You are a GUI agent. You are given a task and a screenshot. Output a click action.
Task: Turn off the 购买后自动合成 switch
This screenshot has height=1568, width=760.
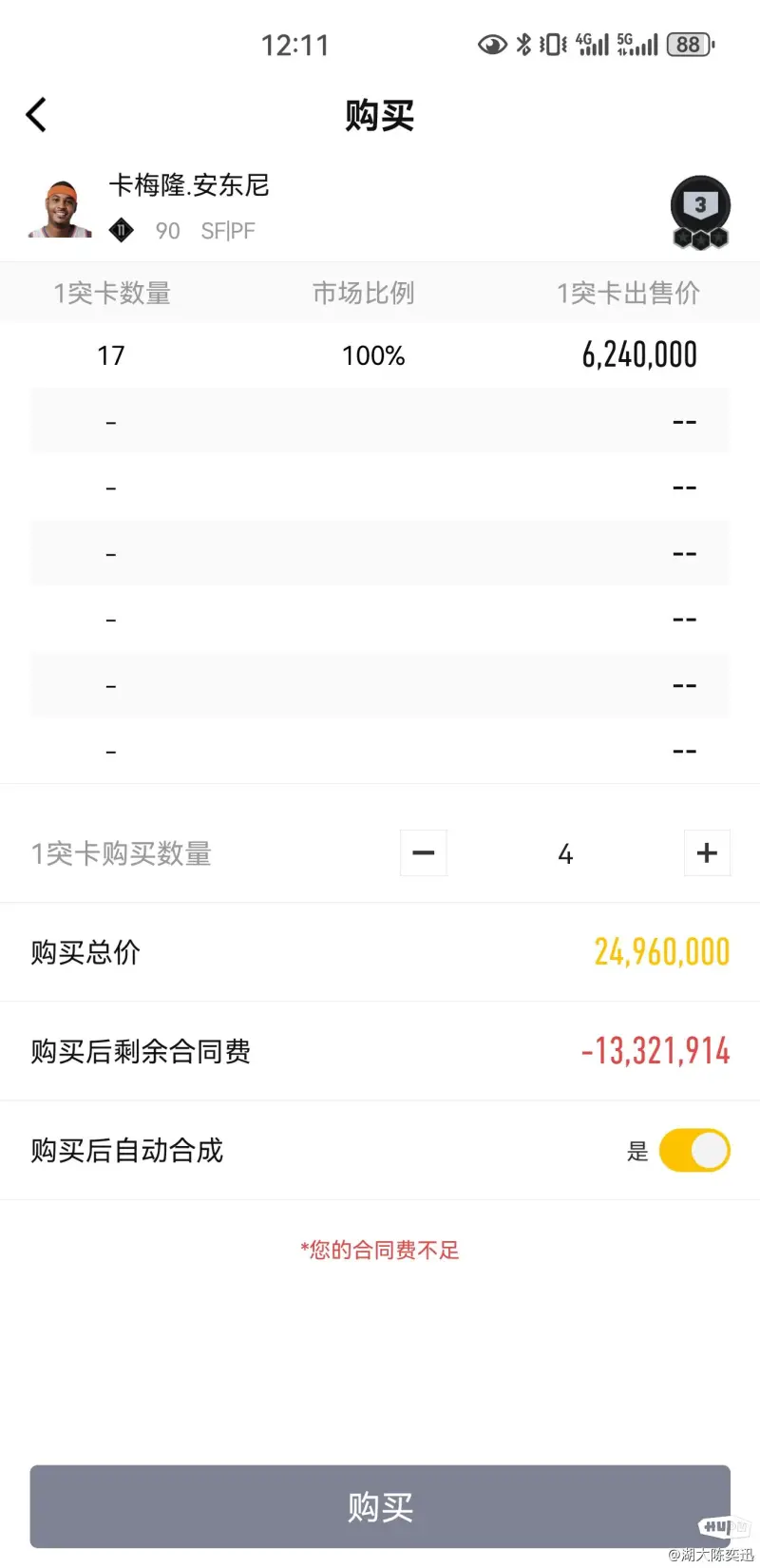(x=694, y=1151)
